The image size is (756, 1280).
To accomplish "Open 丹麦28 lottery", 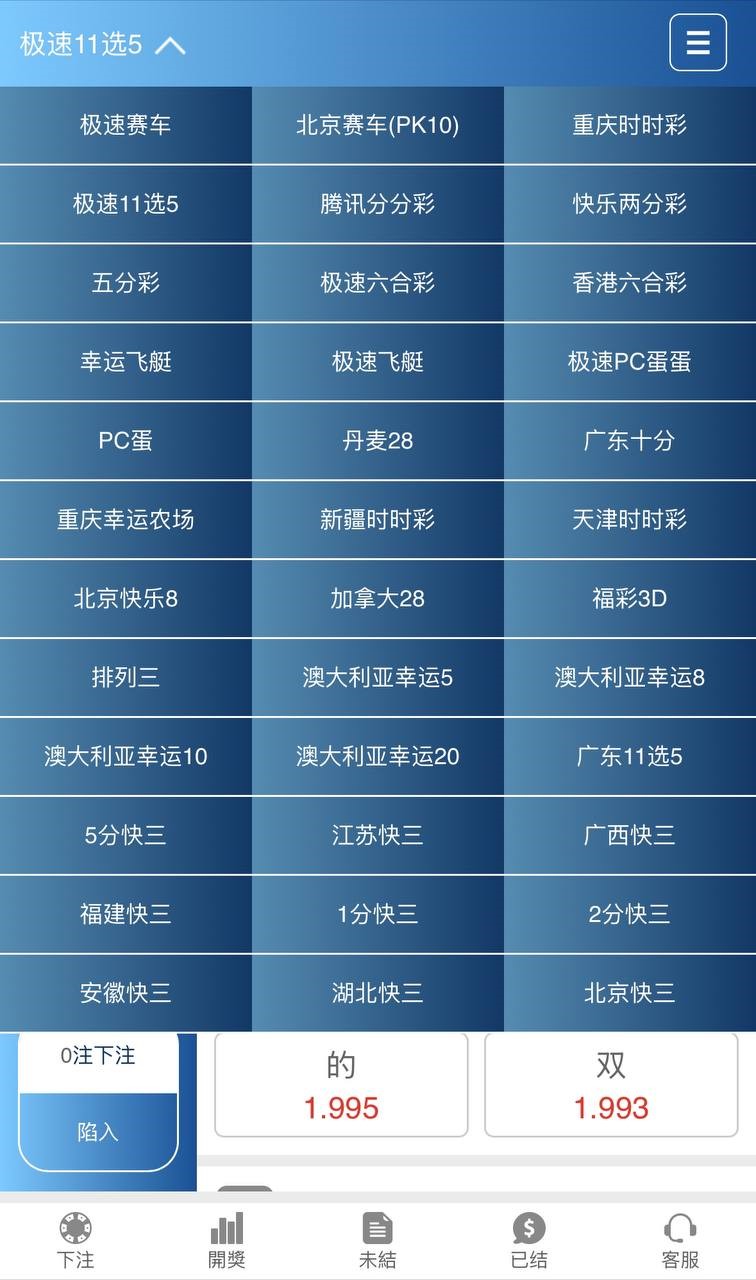I will pos(377,441).
